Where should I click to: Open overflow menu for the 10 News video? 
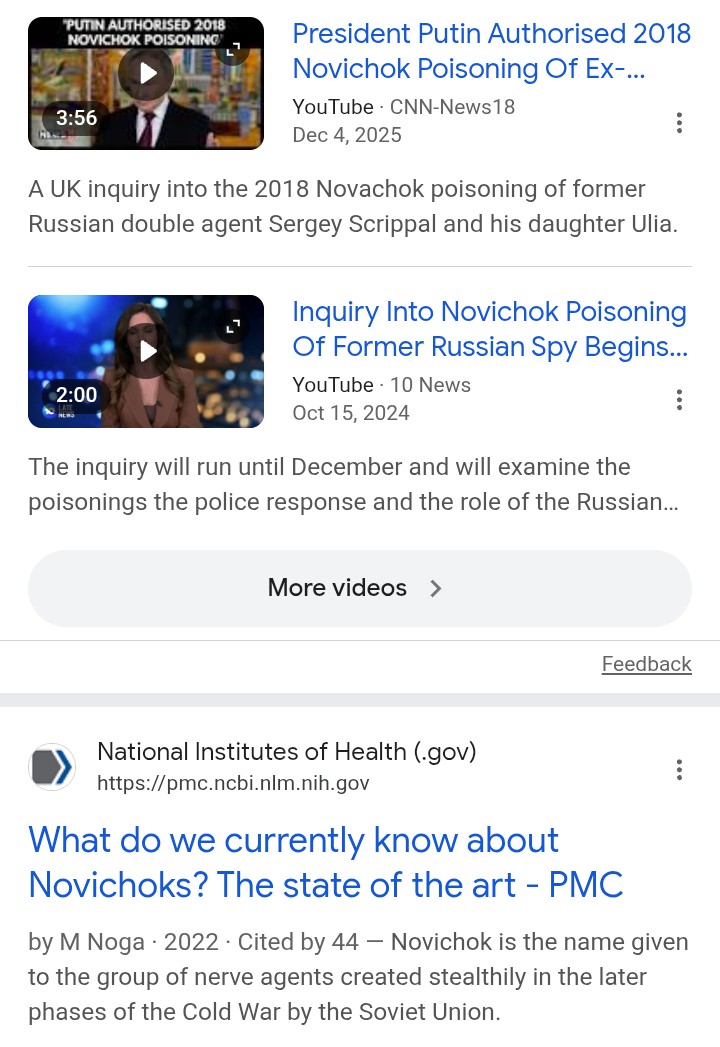coord(679,400)
